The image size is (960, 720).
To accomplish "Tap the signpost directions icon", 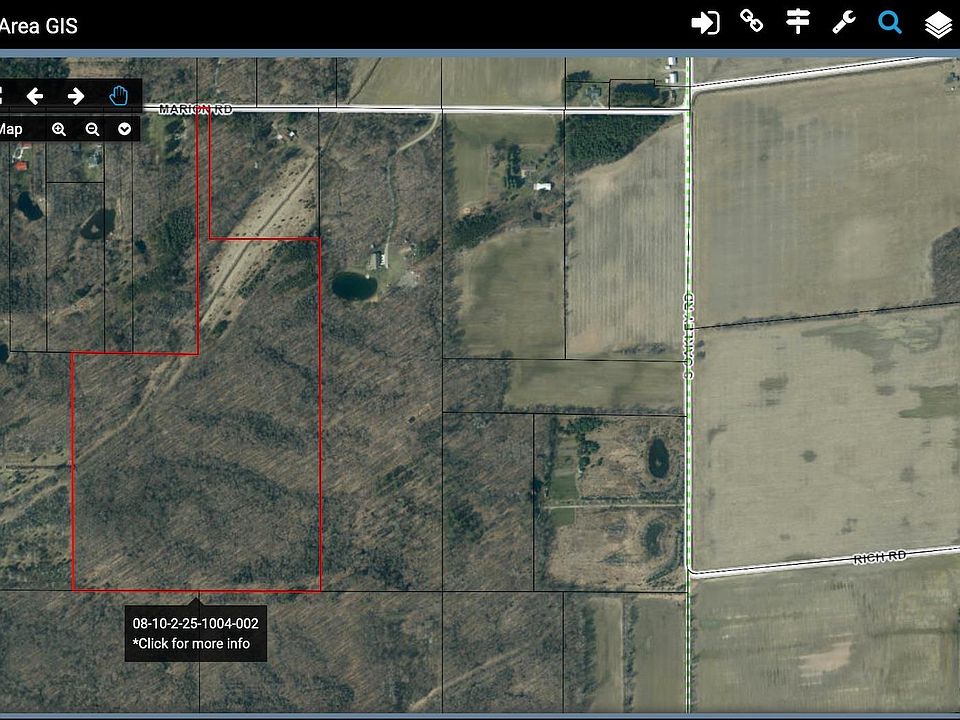I will coord(797,22).
